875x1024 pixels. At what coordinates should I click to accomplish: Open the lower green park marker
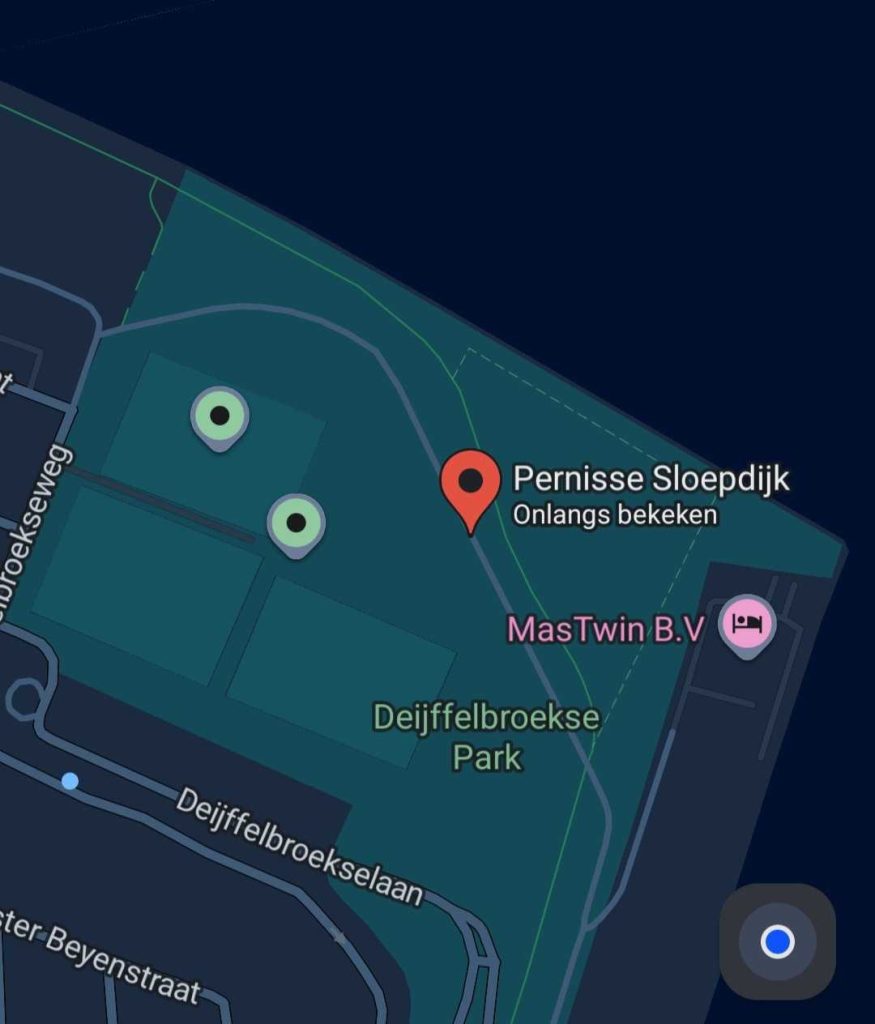click(296, 523)
